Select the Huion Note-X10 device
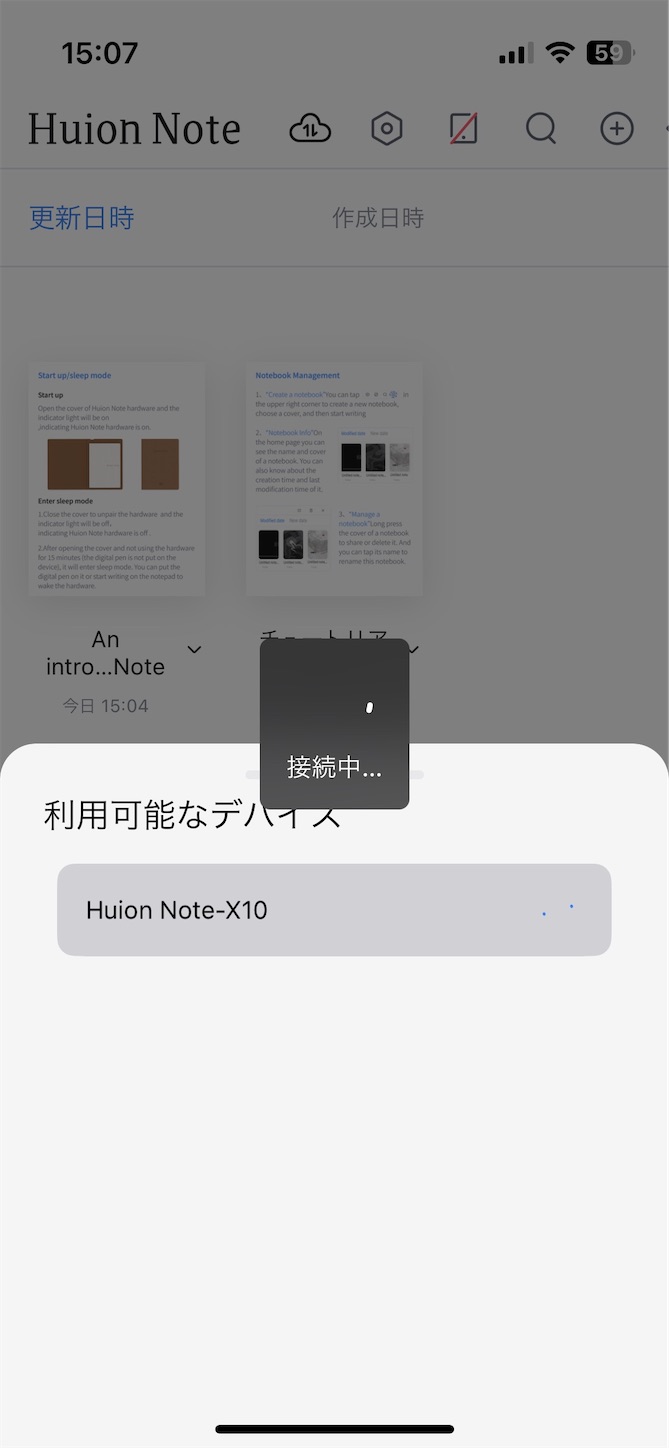The width and height of the screenshot is (669, 1448). point(334,910)
